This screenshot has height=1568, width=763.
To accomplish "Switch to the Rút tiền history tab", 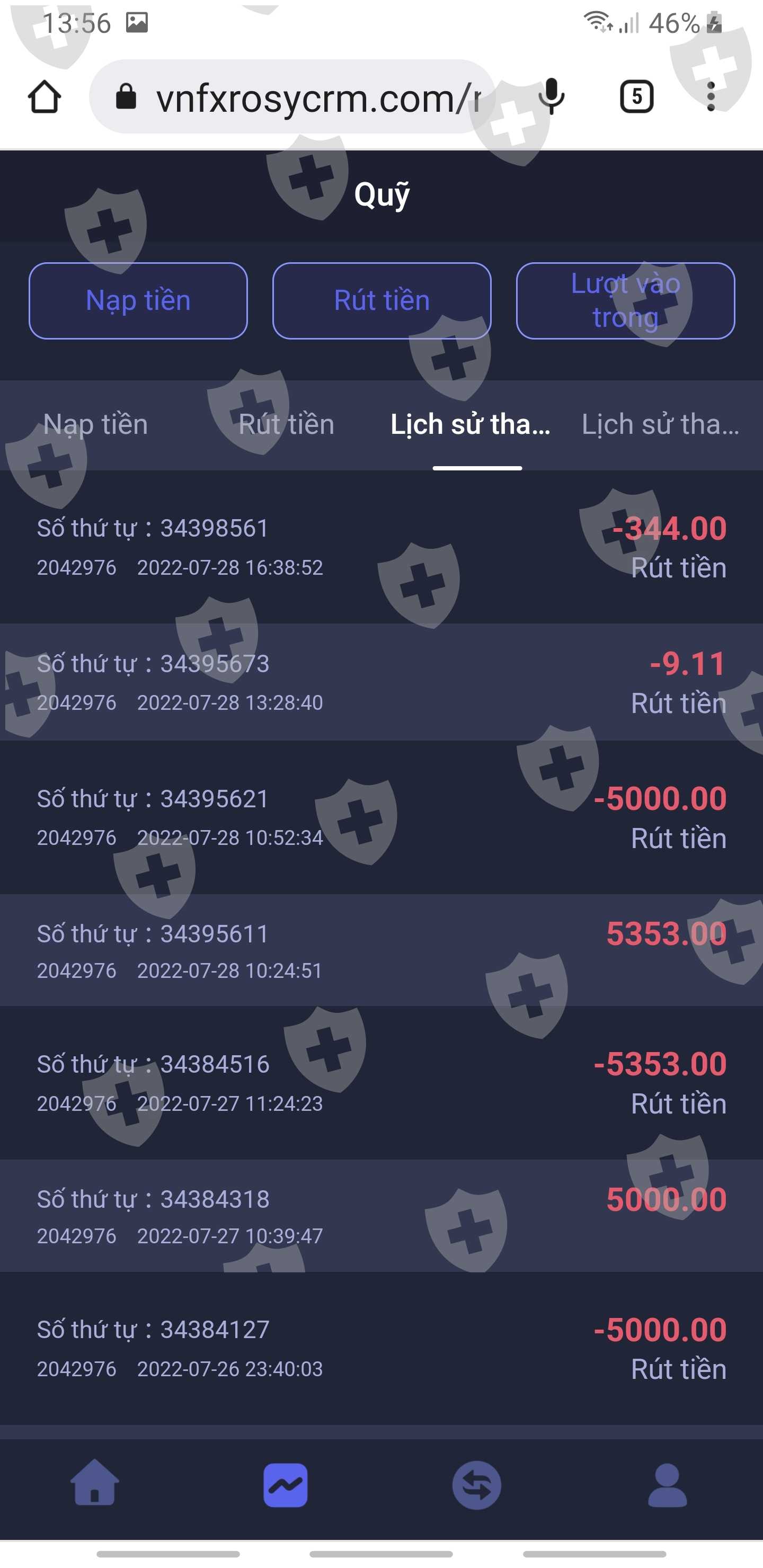I will [x=286, y=424].
